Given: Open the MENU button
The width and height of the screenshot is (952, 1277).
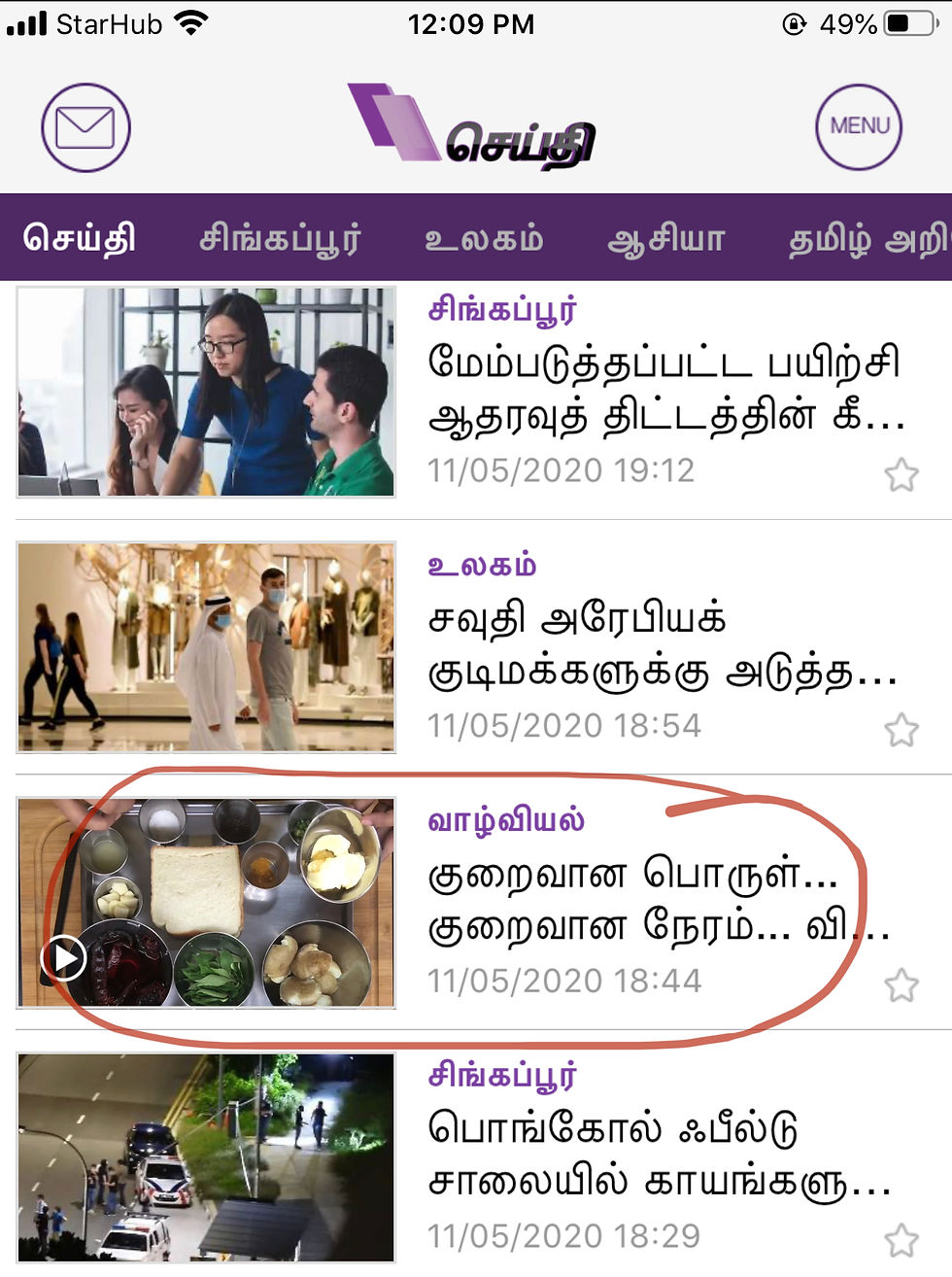Looking at the screenshot, I should [859, 126].
